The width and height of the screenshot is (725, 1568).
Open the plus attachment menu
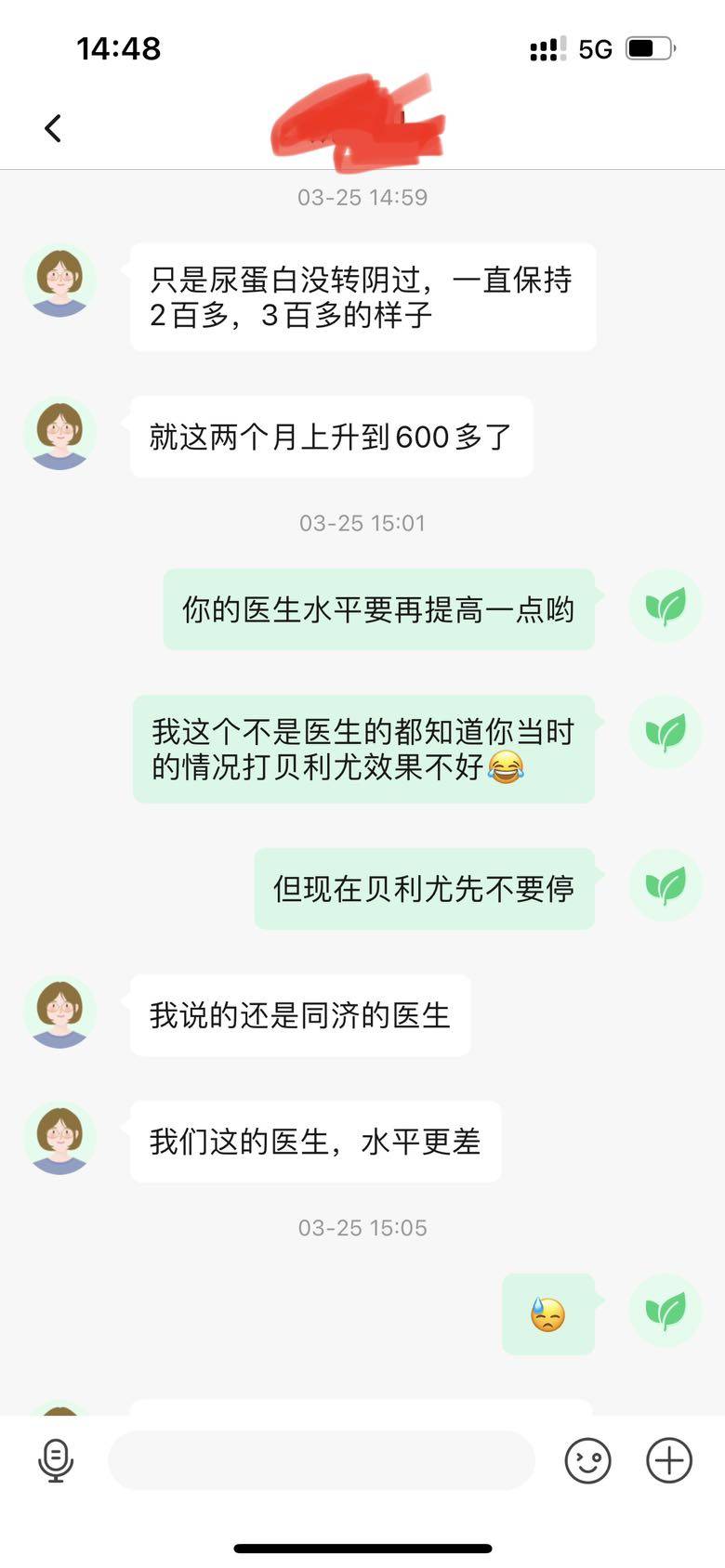click(669, 1460)
